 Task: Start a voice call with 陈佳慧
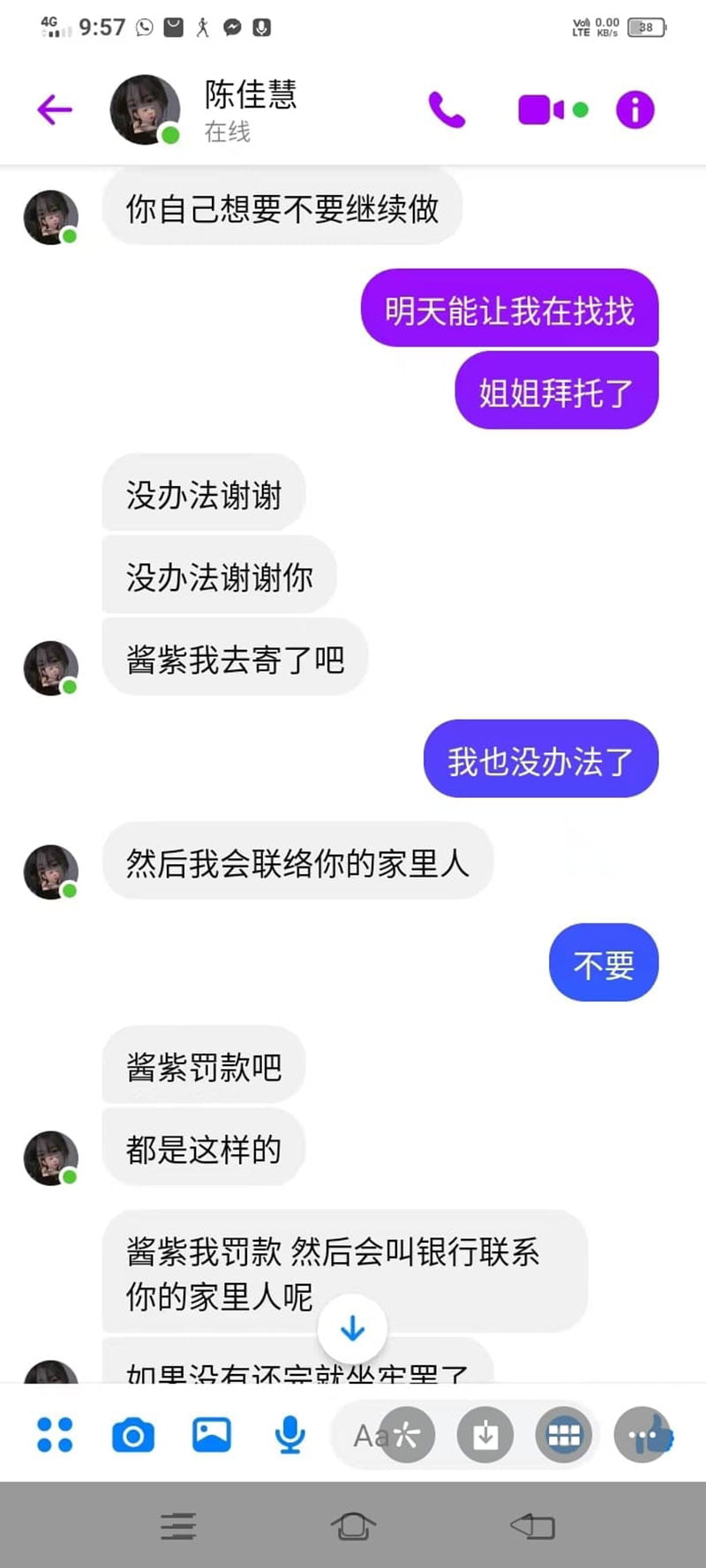(447, 109)
